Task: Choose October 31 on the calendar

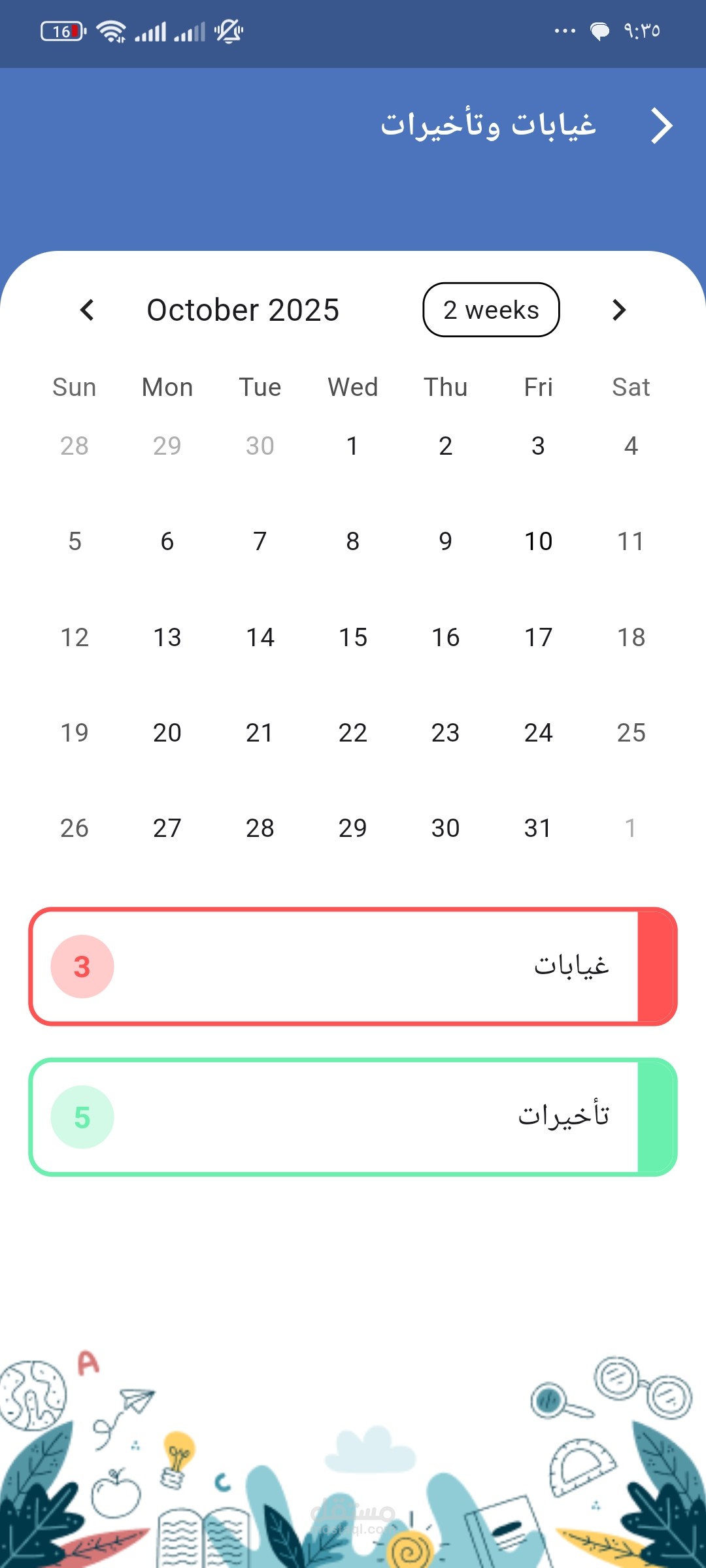Action: tap(538, 828)
